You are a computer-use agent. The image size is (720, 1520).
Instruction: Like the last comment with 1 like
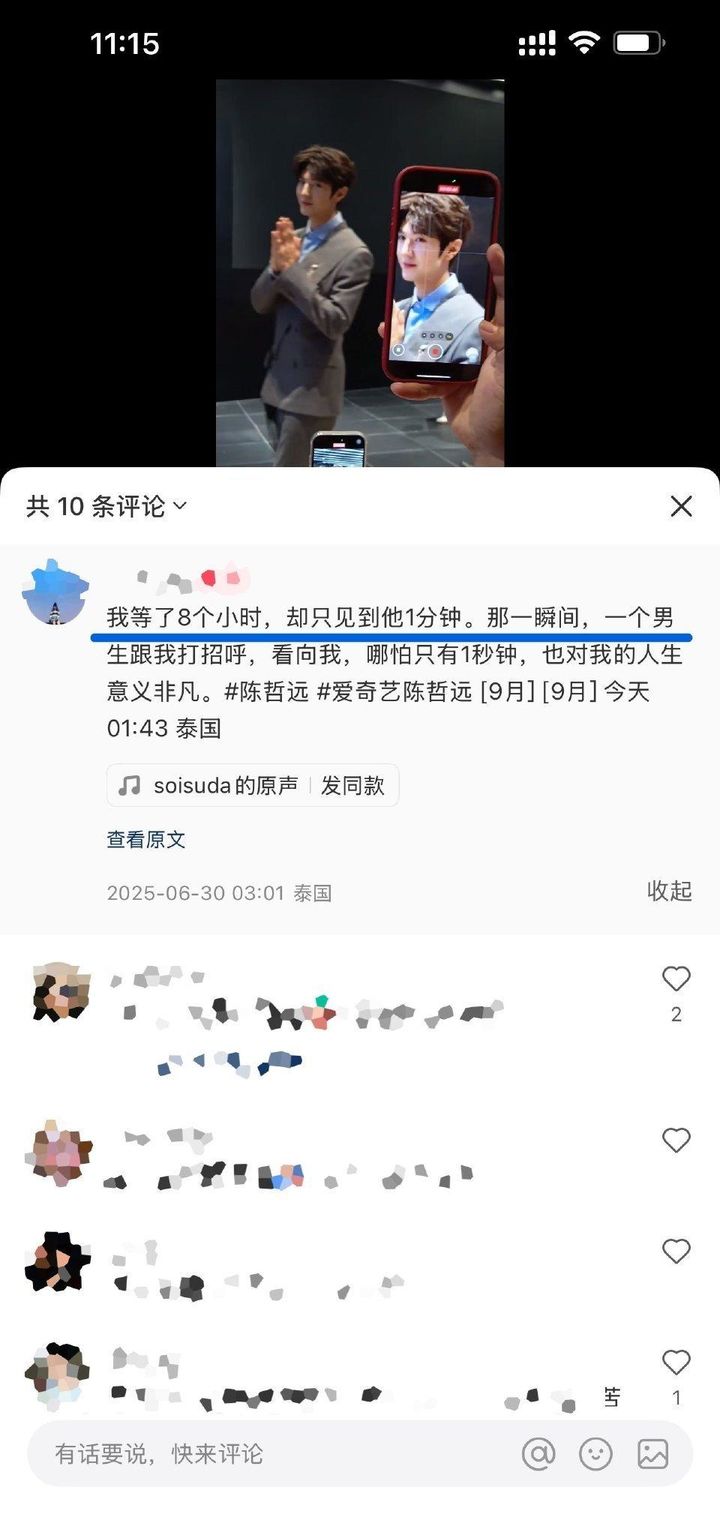click(676, 1362)
